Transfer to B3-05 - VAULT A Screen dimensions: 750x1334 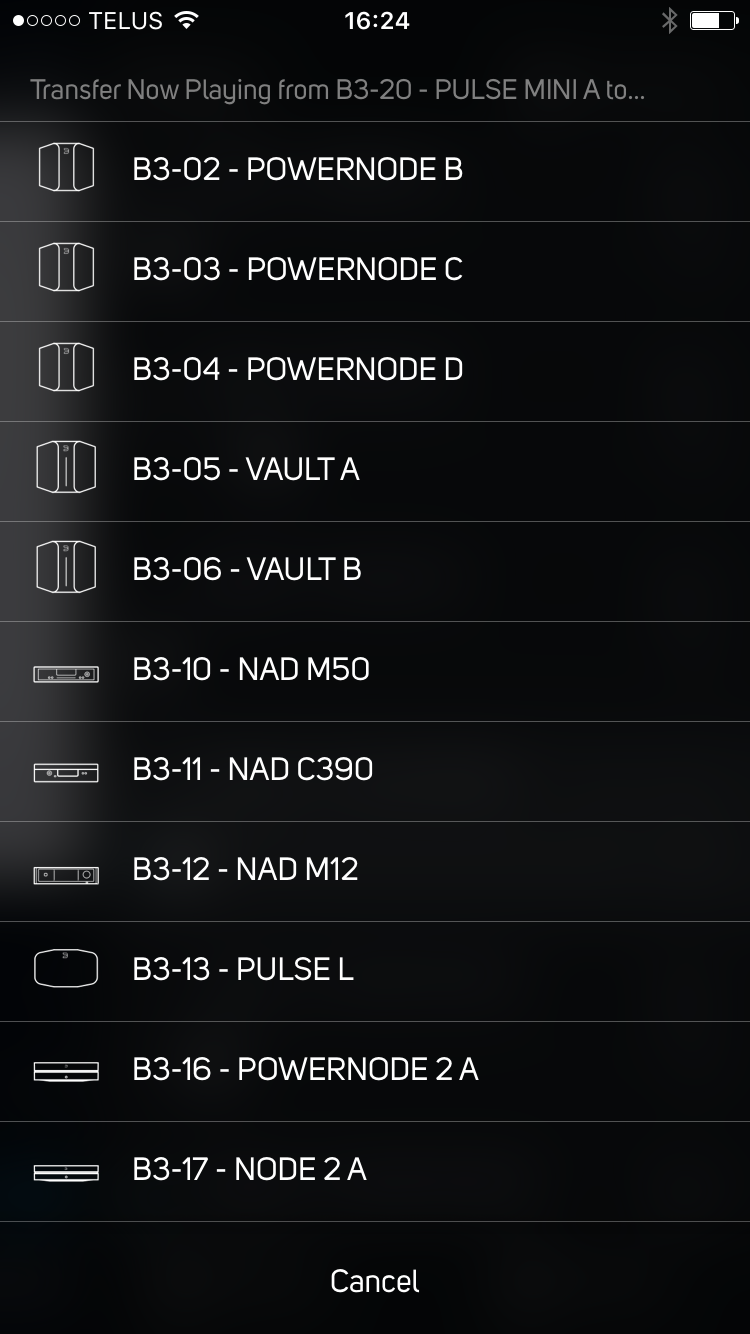(x=246, y=470)
